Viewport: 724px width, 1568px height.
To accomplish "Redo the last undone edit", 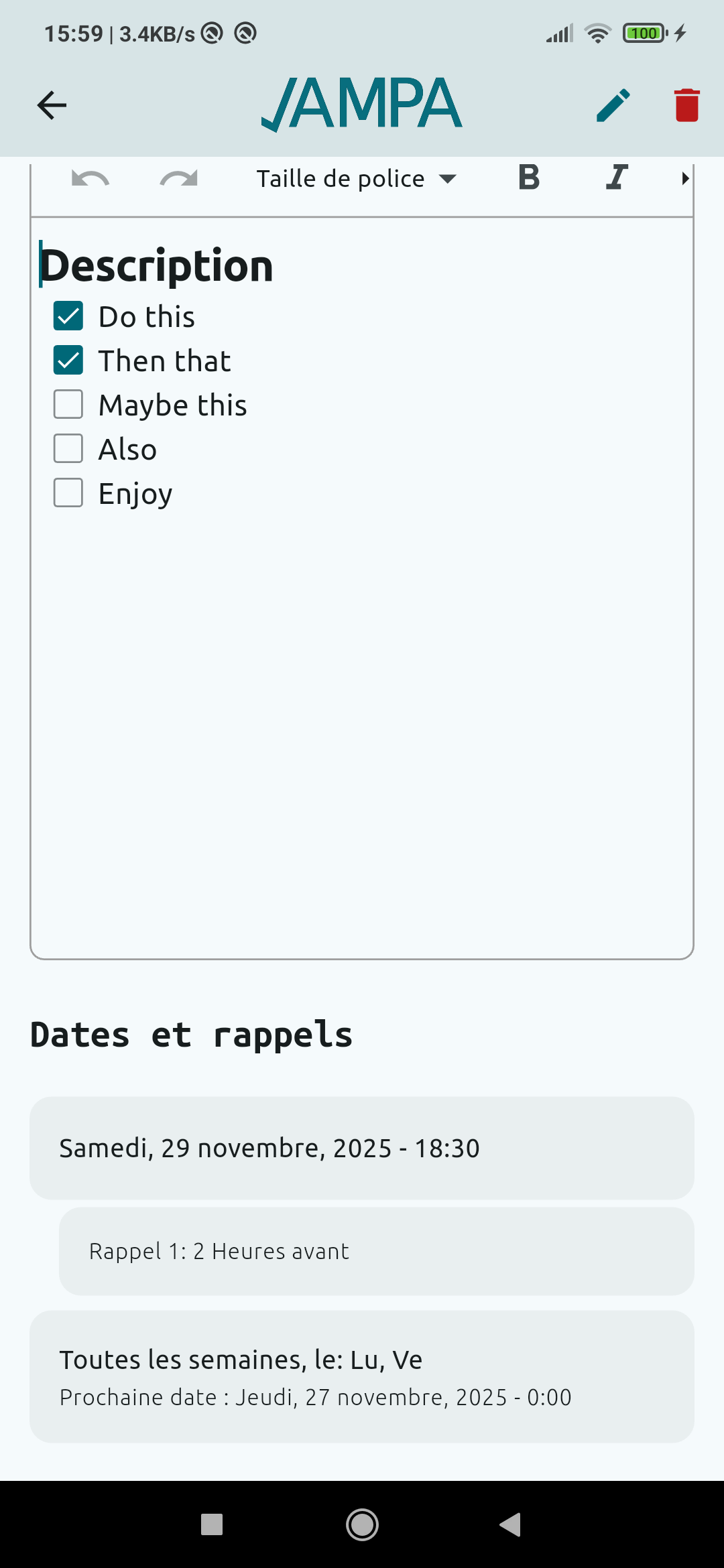I will [x=178, y=179].
